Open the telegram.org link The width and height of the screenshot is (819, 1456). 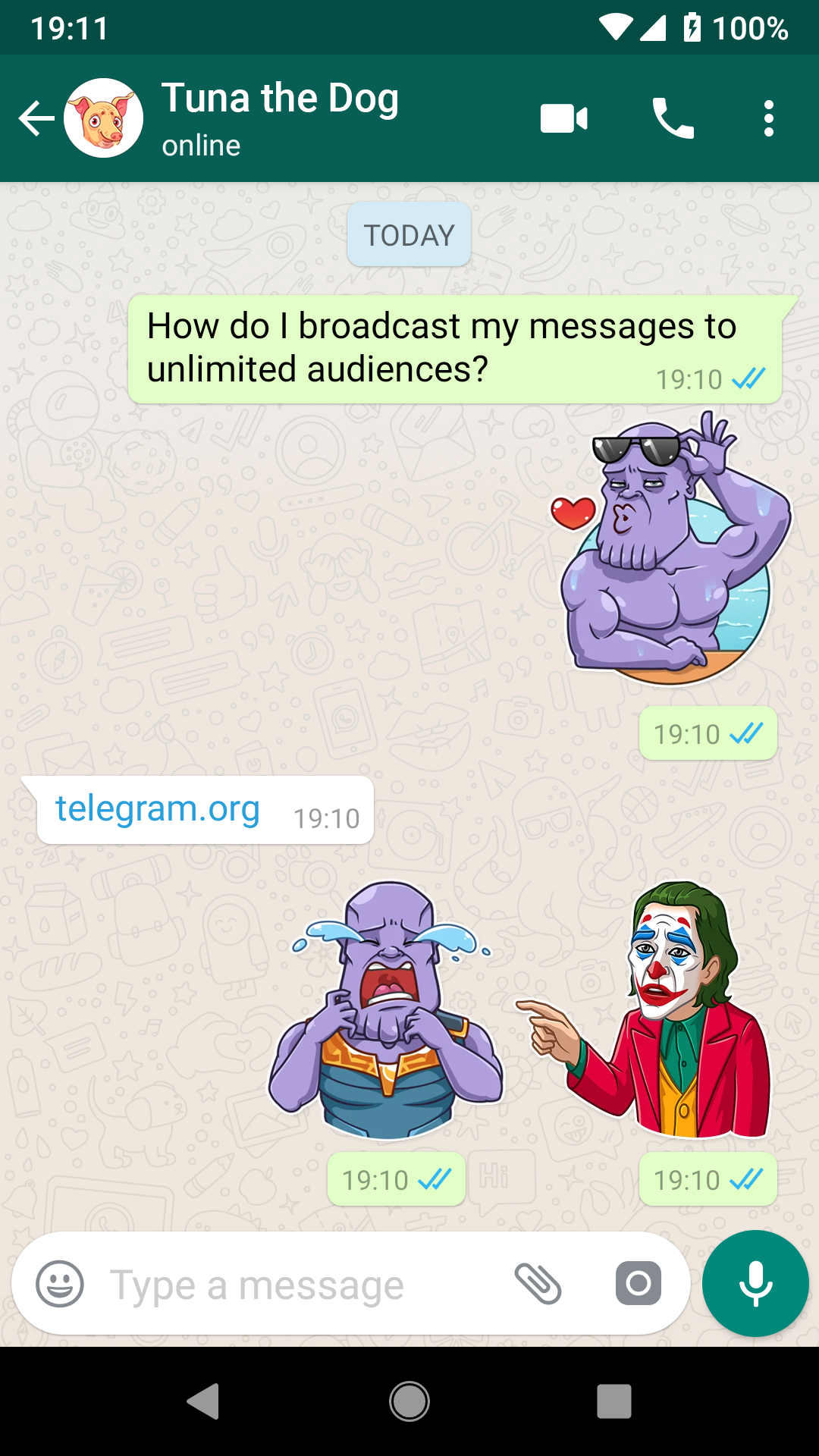(x=158, y=808)
